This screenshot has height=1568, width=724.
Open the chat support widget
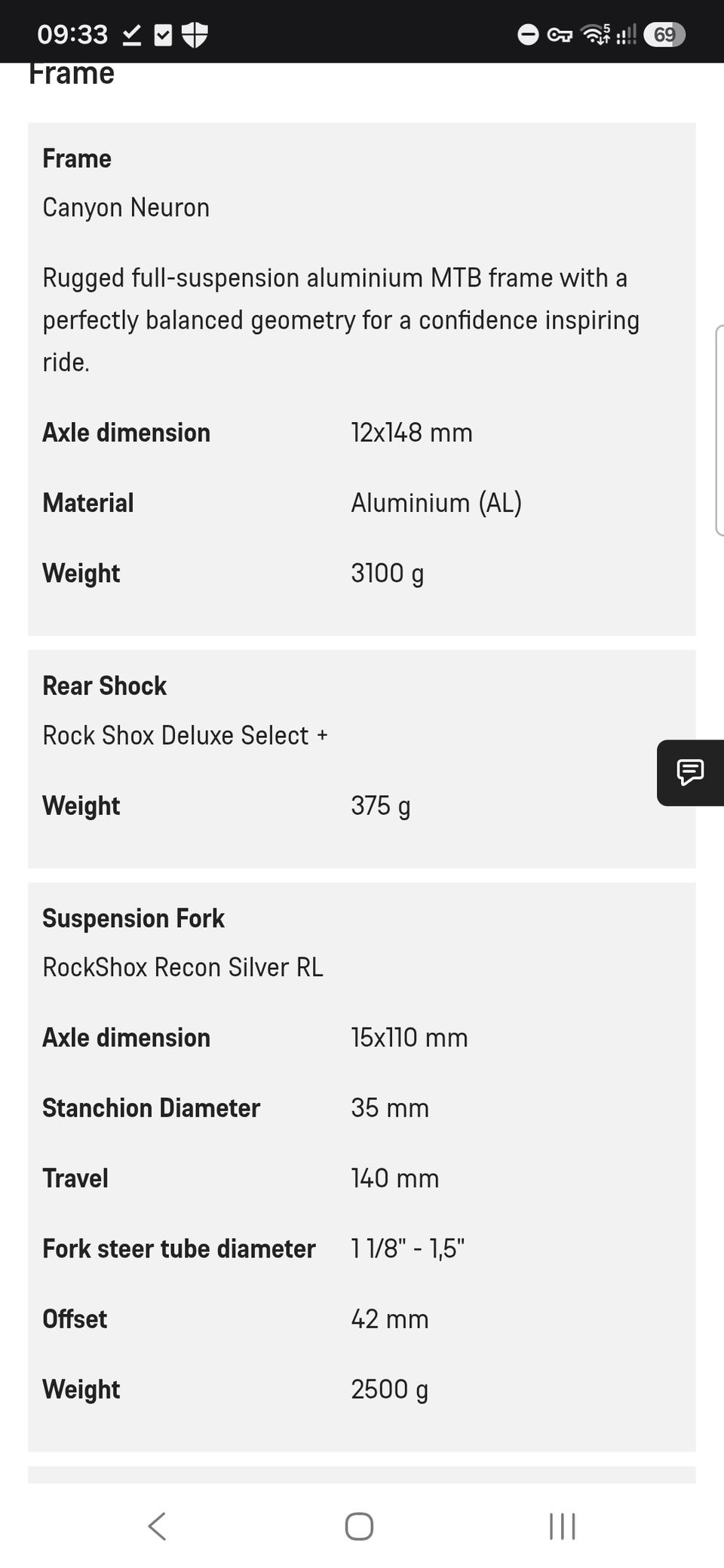tap(690, 773)
